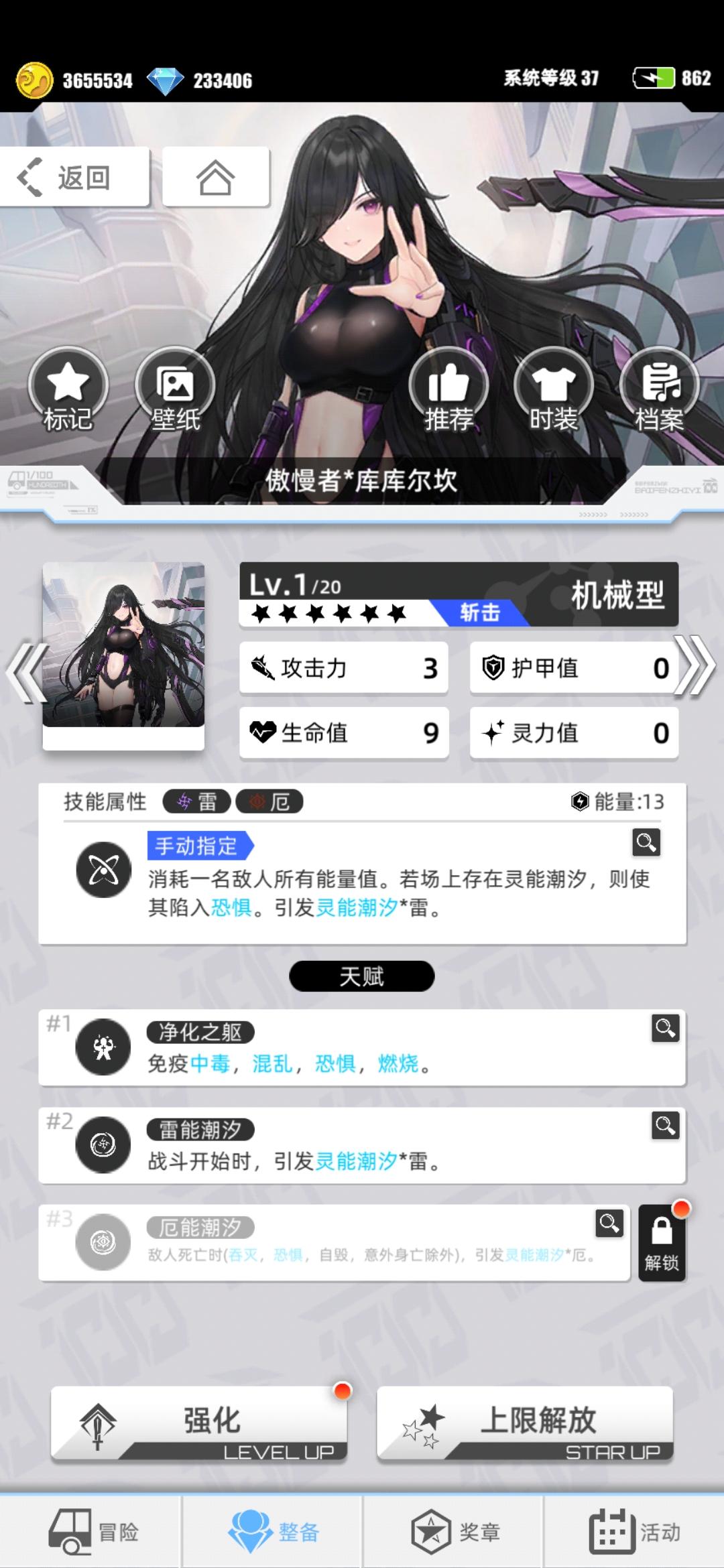Switch to 活动 events tab
Screen dimensions: 724x1568
click(x=634, y=1532)
